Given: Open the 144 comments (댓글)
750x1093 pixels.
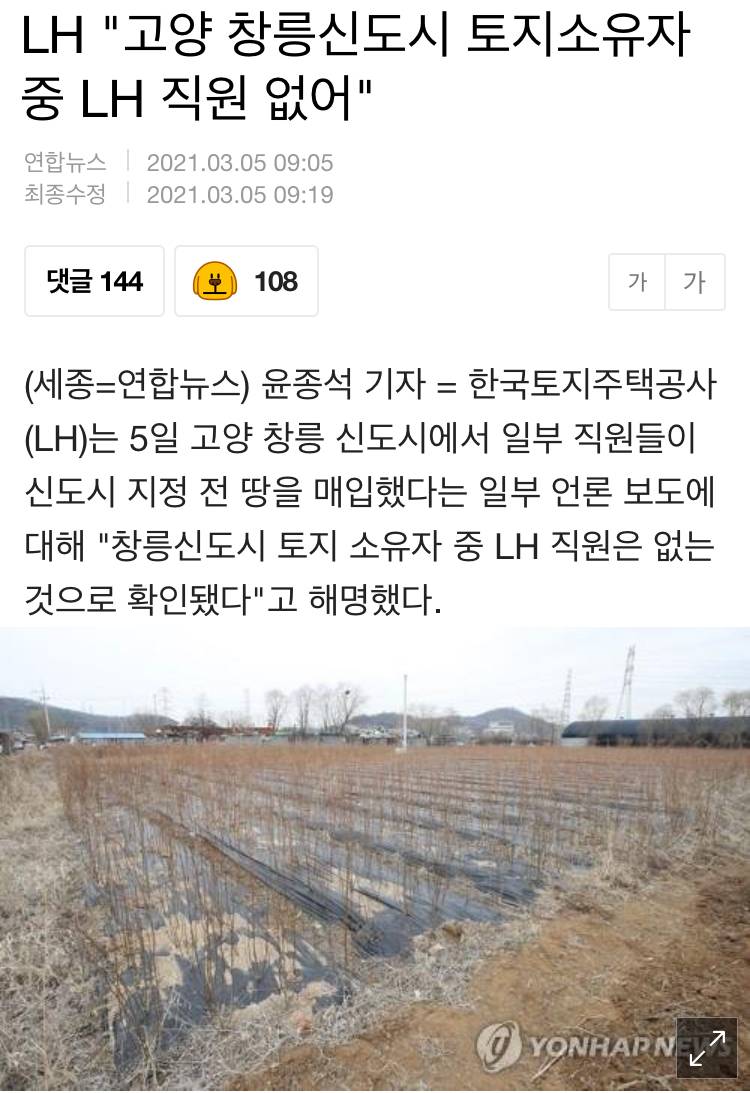Looking at the screenshot, I should point(94,281).
